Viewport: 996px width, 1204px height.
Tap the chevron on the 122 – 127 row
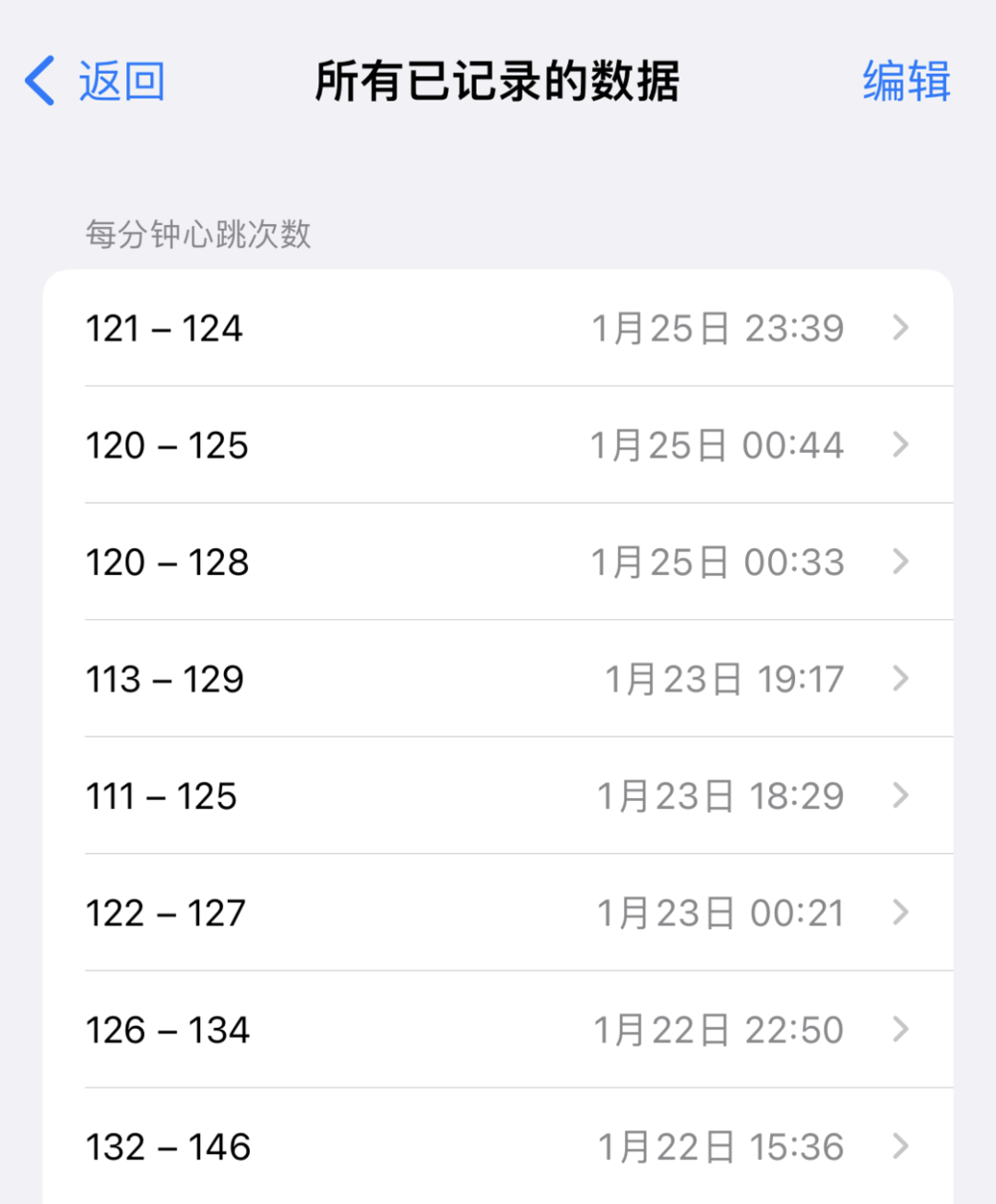[x=900, y=913]
